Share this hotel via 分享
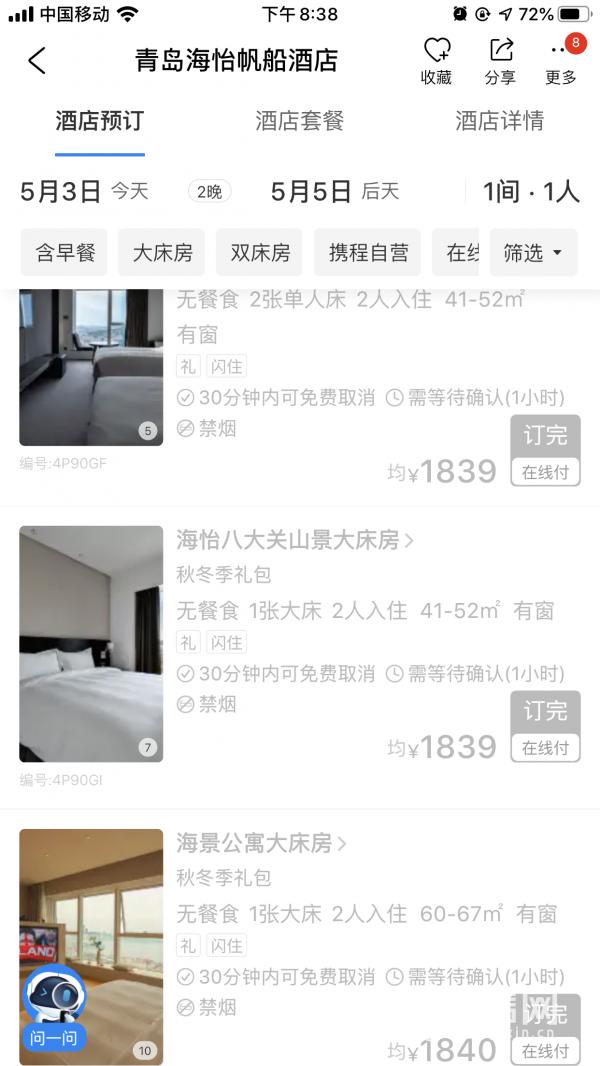600x1066 pixels. coord(500,61)
